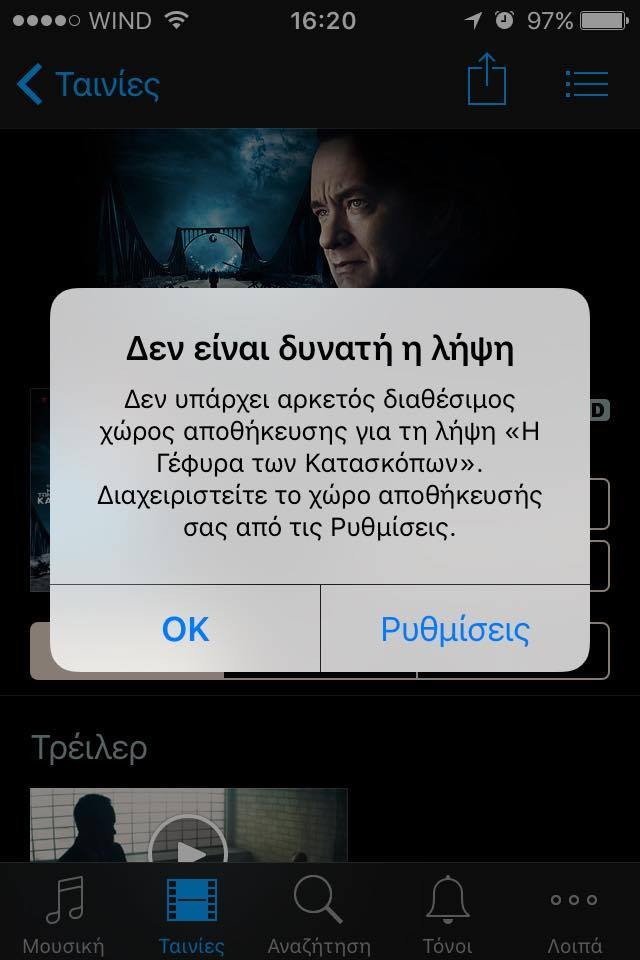Go back to Ταινίες
The width and height of the screenshot is (640, 960).
(x=88, y=84)
